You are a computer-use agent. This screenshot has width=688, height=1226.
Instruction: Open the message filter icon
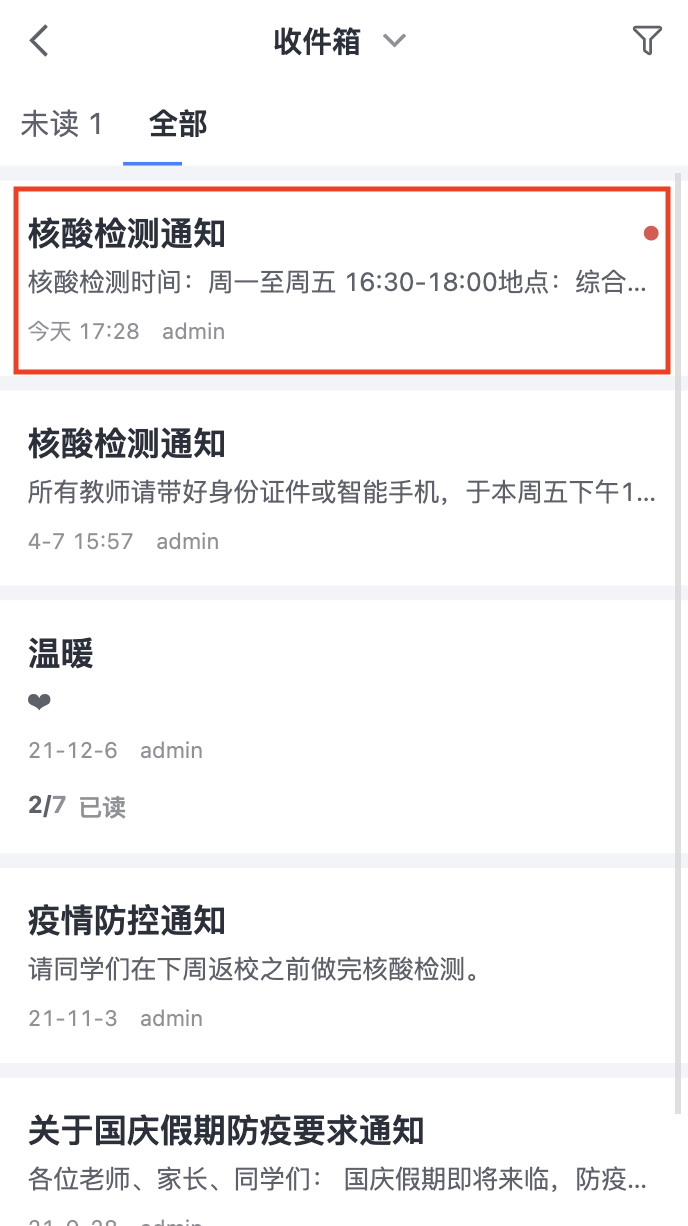[x=647, y=41]
